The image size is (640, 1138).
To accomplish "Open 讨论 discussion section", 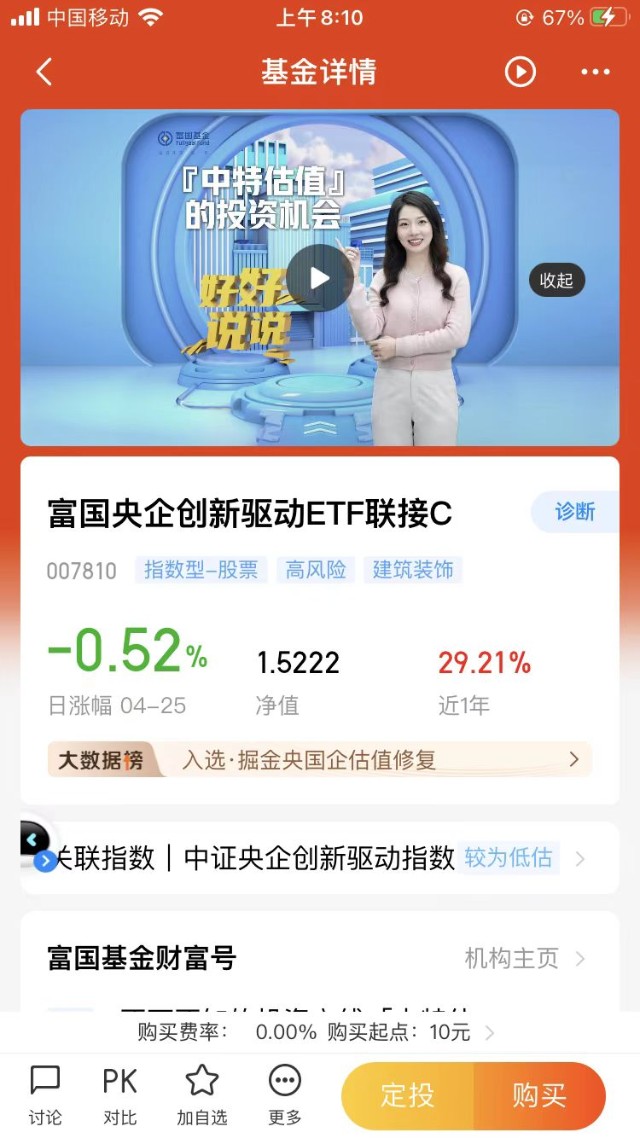I will 45,1095.
